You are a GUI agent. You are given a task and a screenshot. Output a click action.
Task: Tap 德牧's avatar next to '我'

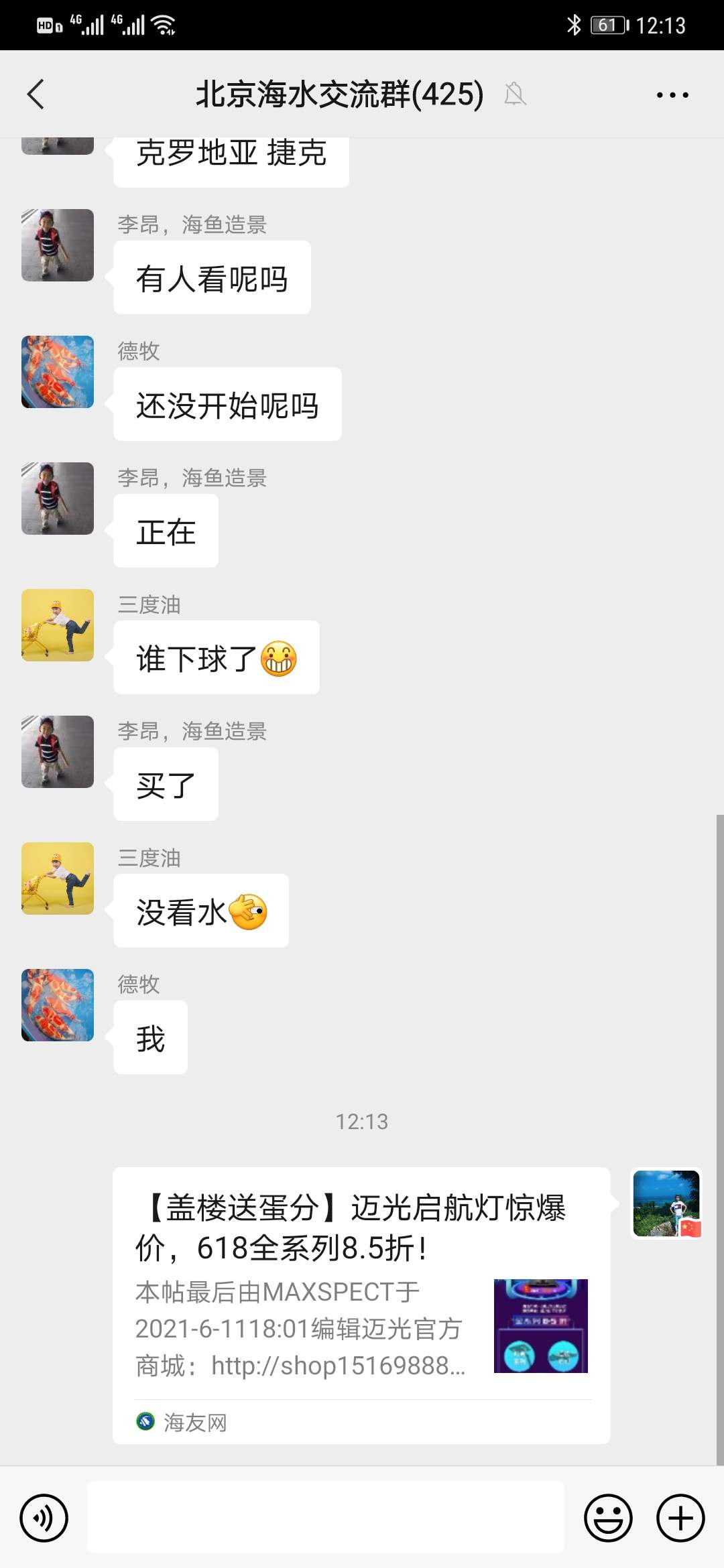click(58, 1005)
